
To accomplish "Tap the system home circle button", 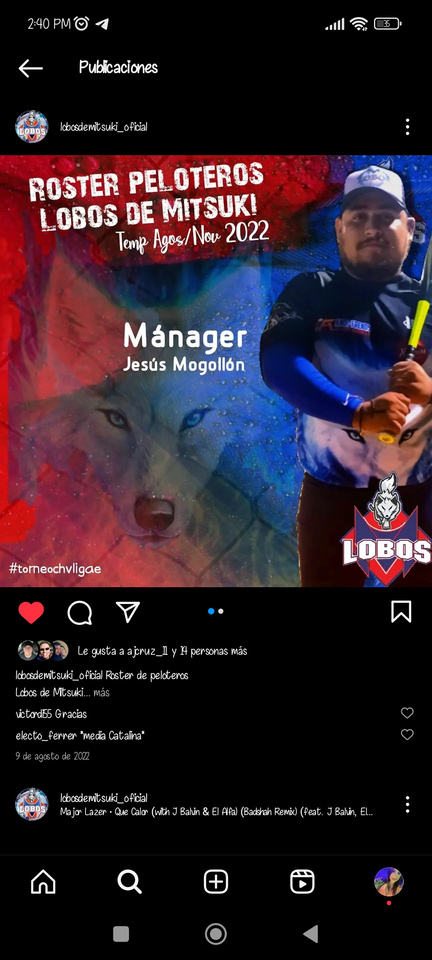I will 215,934.
